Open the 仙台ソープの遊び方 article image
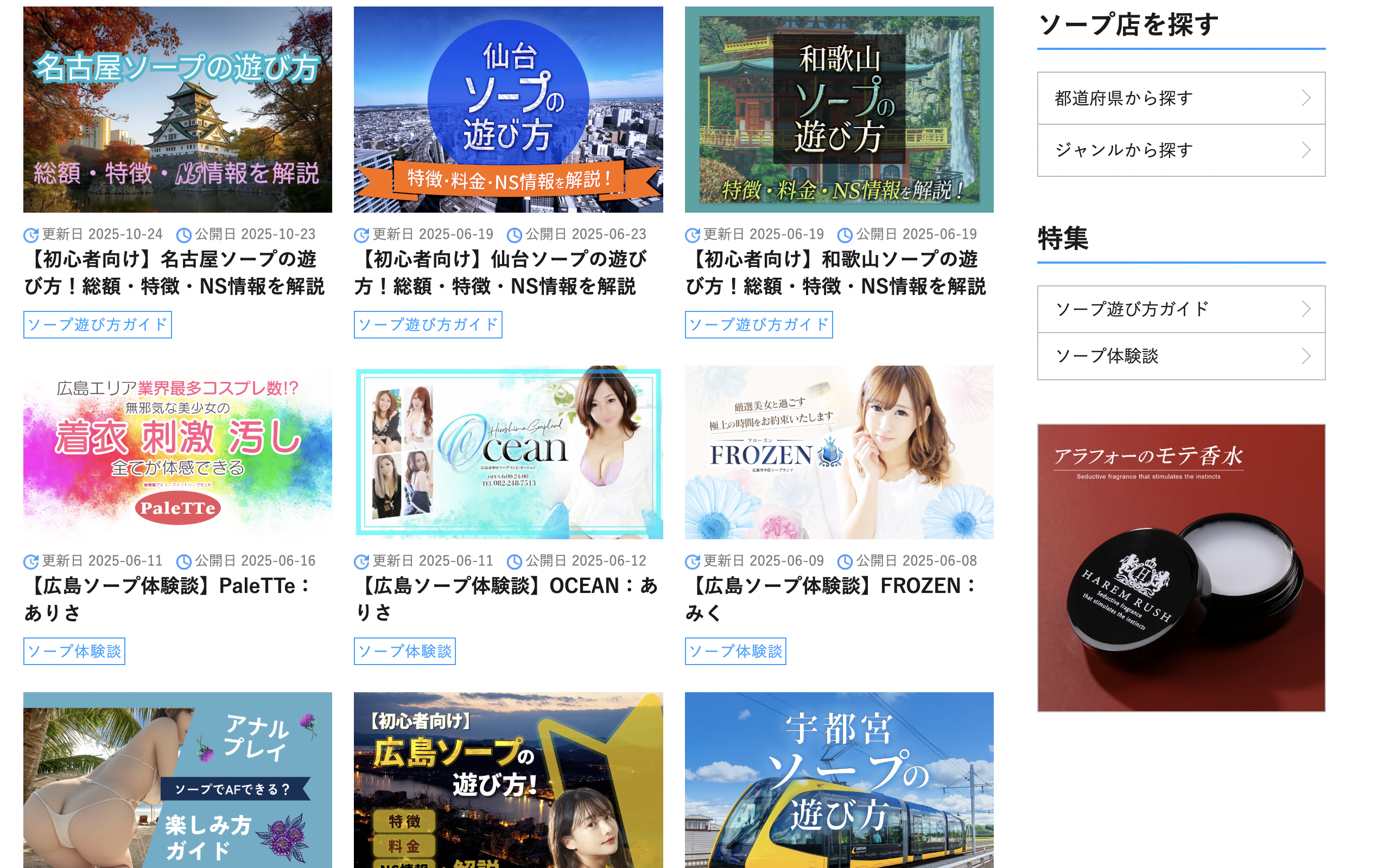 pos(507,110)
